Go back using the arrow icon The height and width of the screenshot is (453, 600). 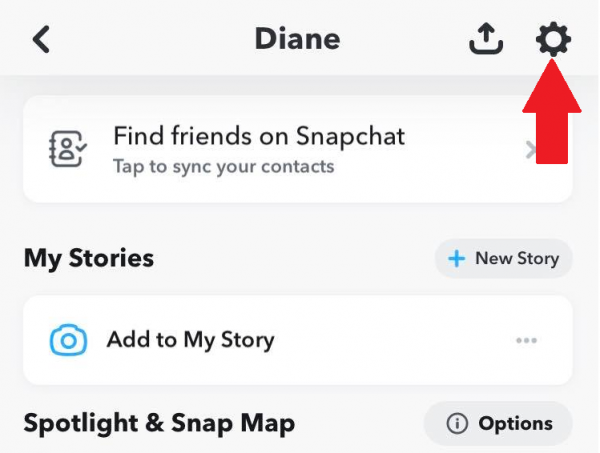[42, 39]
